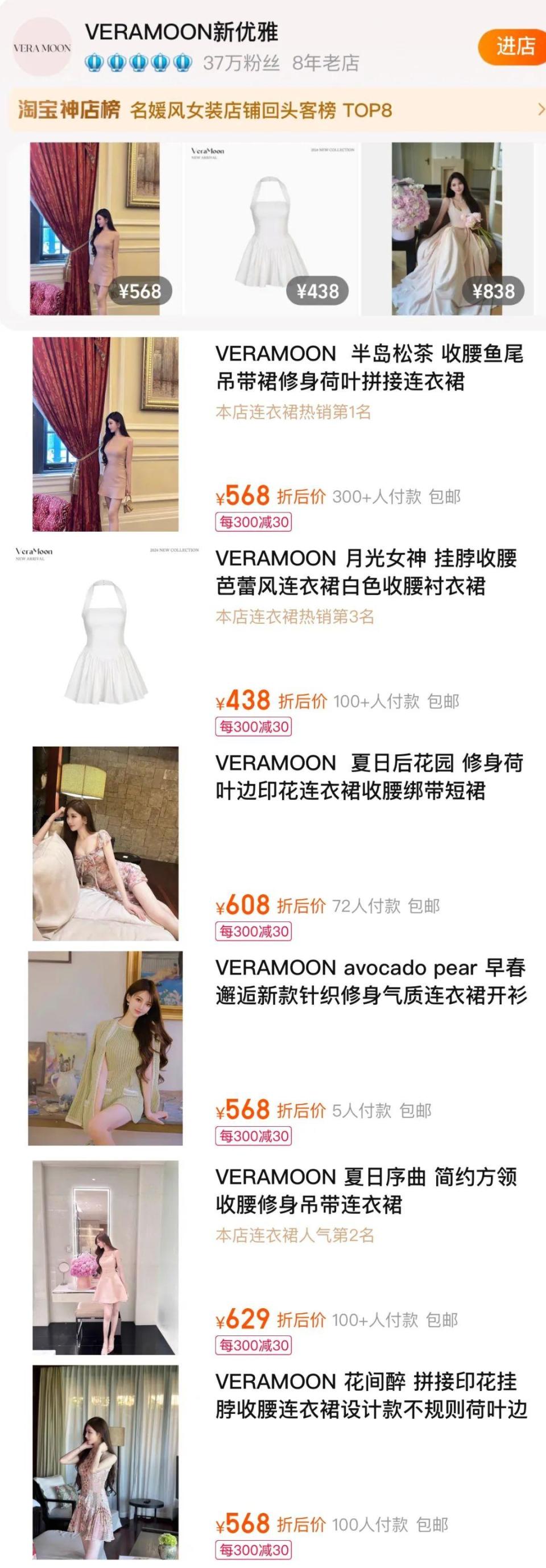Open the 花间醉 拼接印花挂脖 dress listing

click(x=370, y=1395)
